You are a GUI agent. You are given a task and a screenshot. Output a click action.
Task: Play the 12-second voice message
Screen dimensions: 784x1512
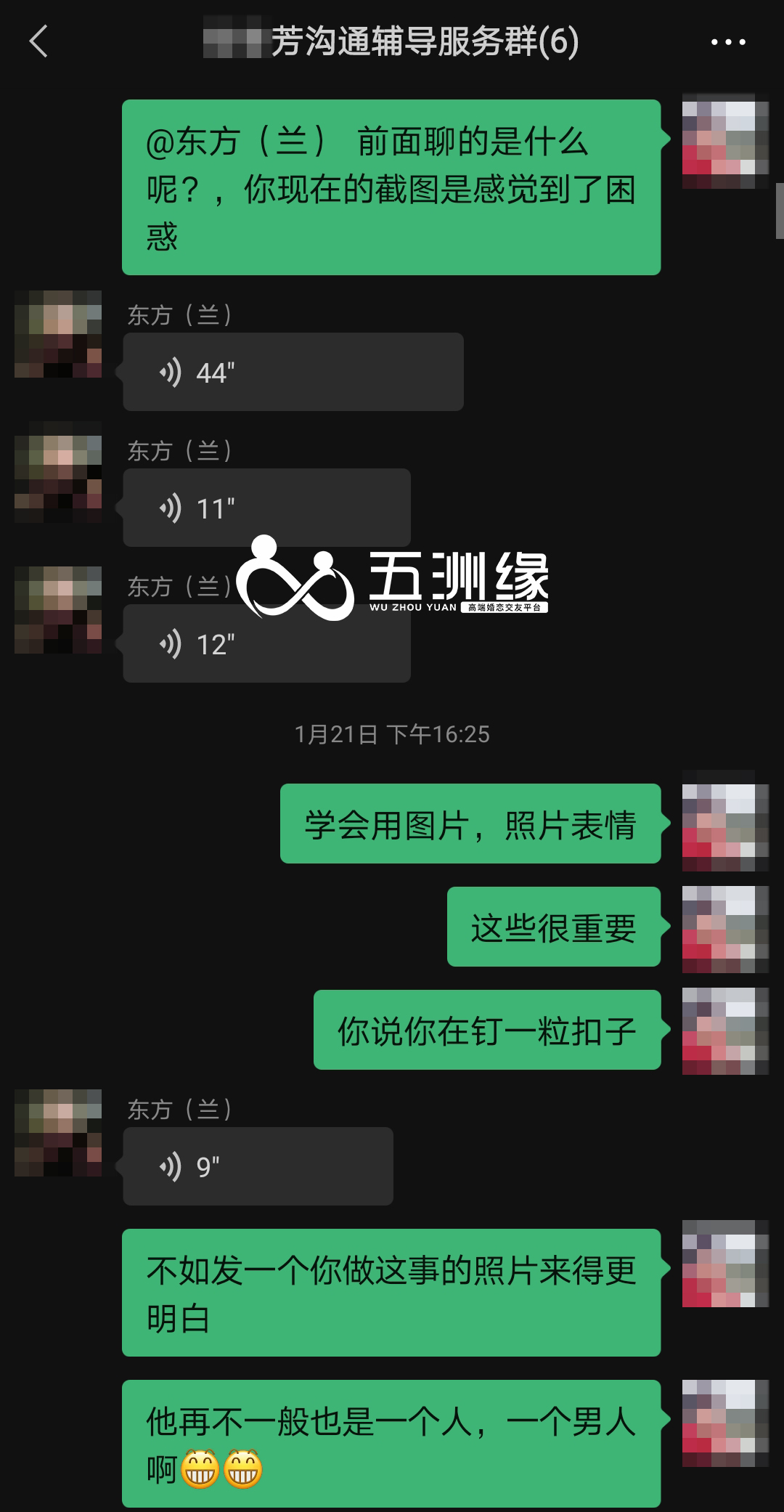266,644
